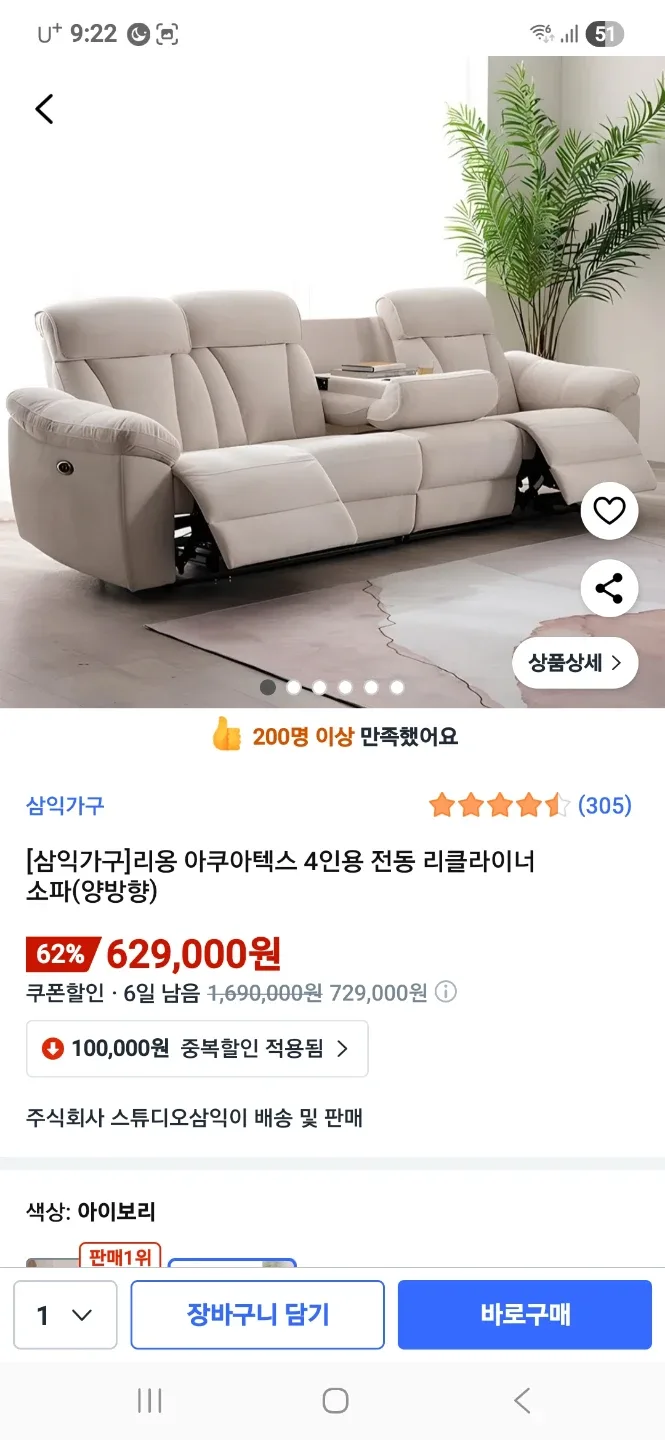This screenshot has width=665, height=1440.
Task: Buy now with 바로구매
Action: pyautogui.click(x=525, y=1315)
